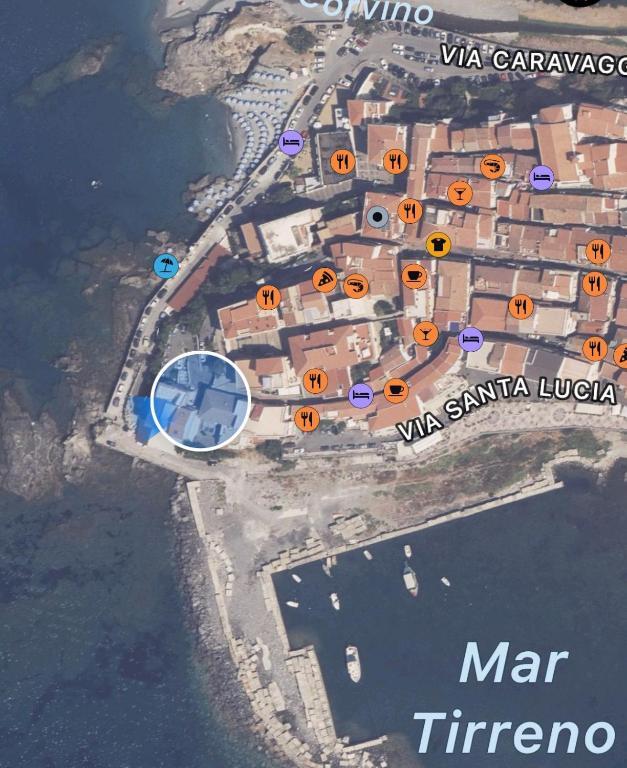Tap the gray dot map marker

coord(377,217)
